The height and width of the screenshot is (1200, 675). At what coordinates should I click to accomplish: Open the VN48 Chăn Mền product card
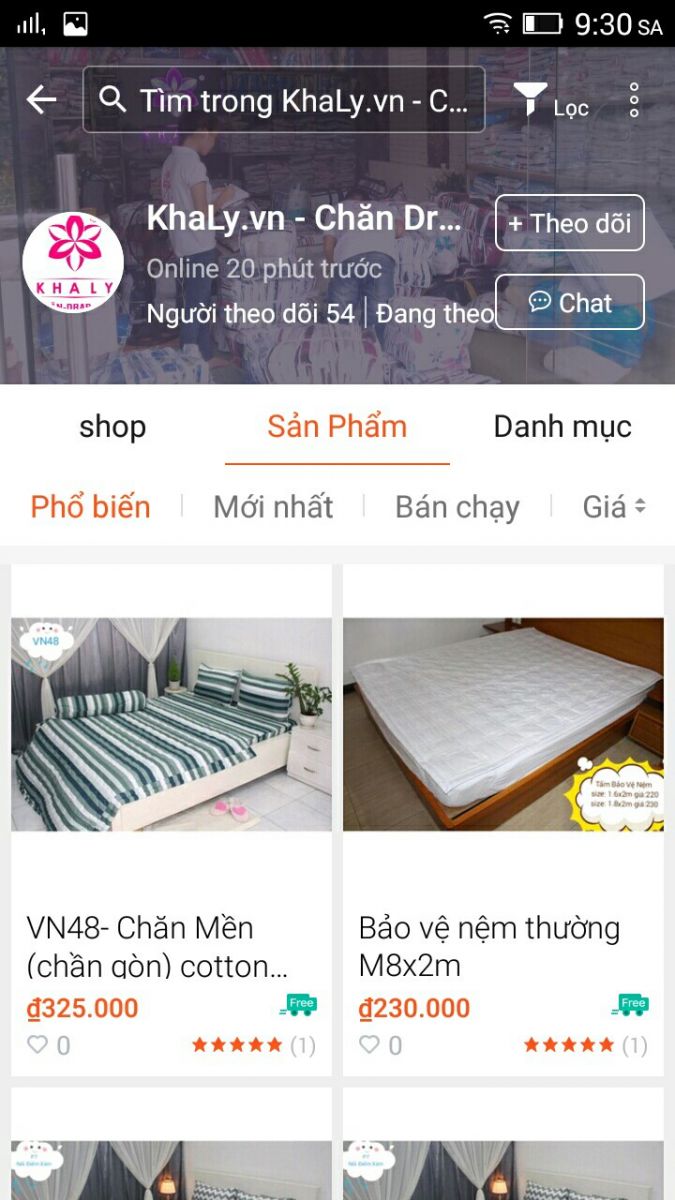coord(171,760)
